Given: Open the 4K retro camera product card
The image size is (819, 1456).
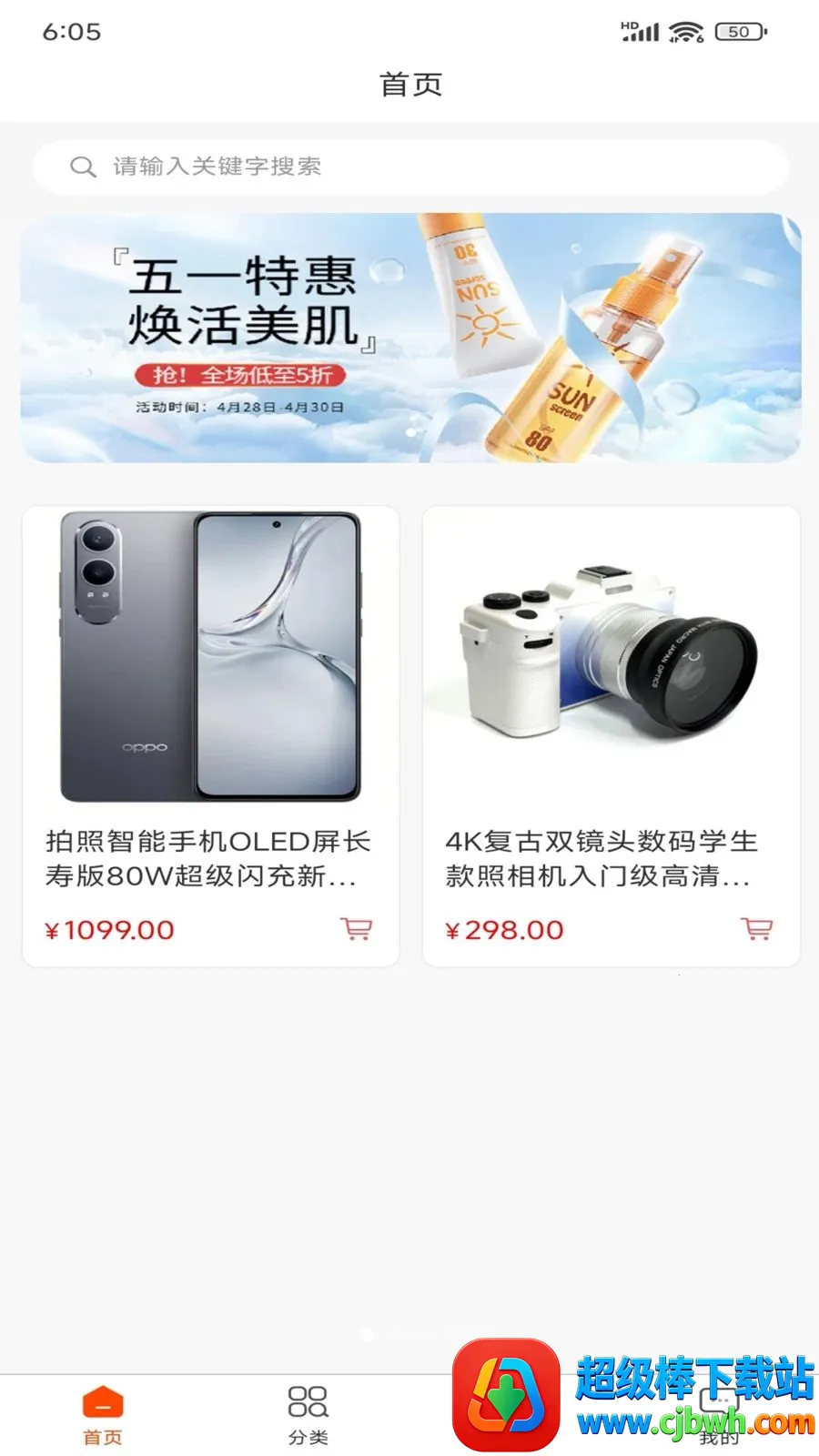Looking at the screenshot, I should (x=611, y=736).
